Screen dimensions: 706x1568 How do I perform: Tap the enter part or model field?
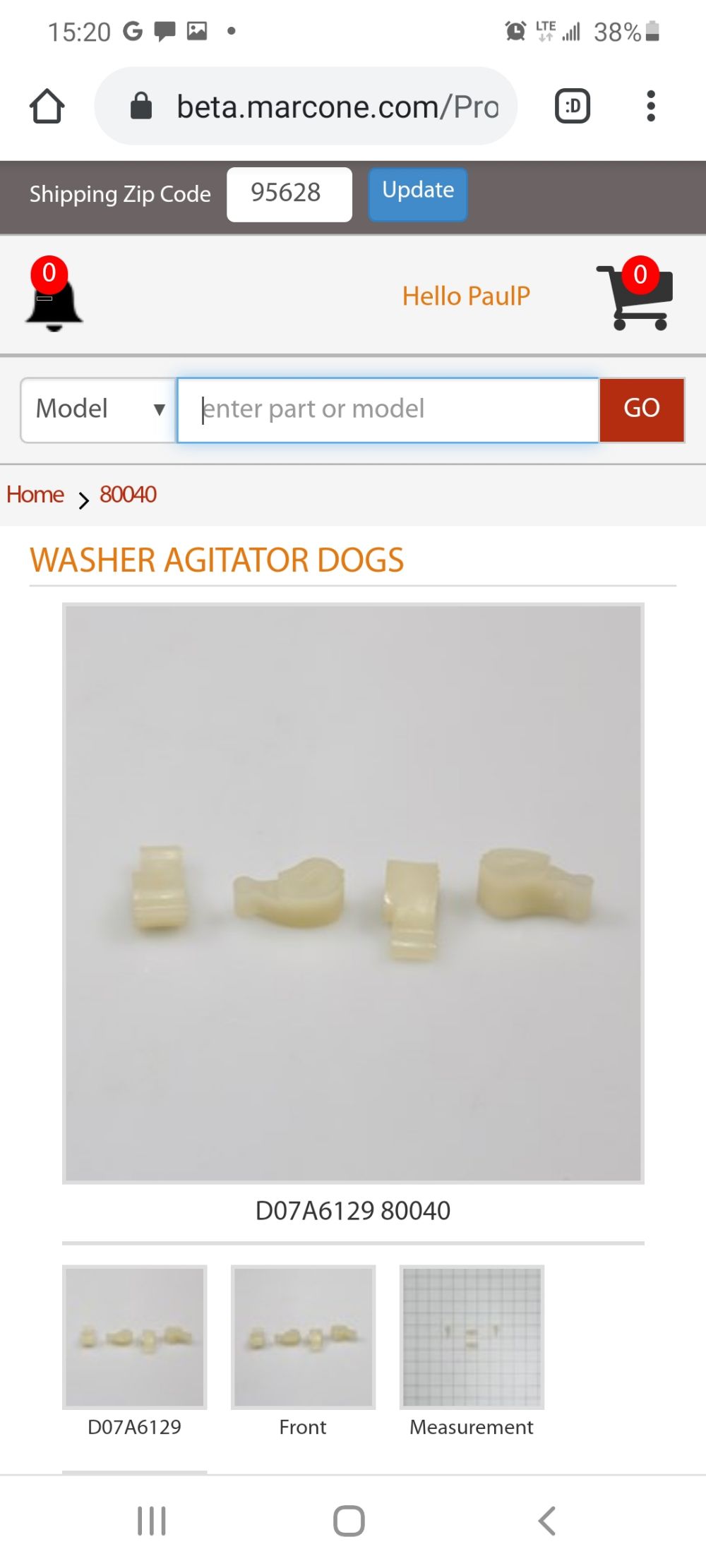pyautogui.click(x=388, y=410)
